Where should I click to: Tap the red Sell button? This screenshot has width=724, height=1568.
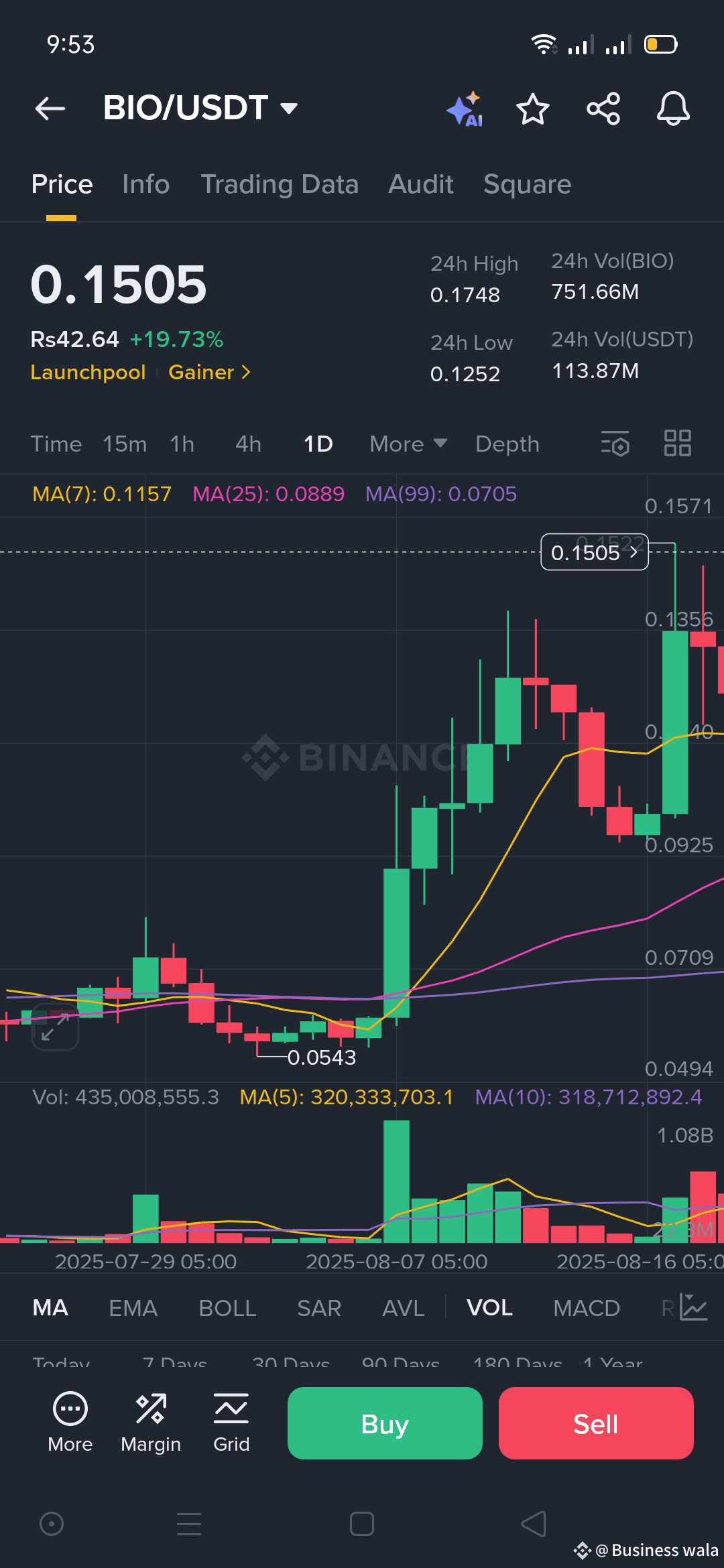(x=596, y=1423)
